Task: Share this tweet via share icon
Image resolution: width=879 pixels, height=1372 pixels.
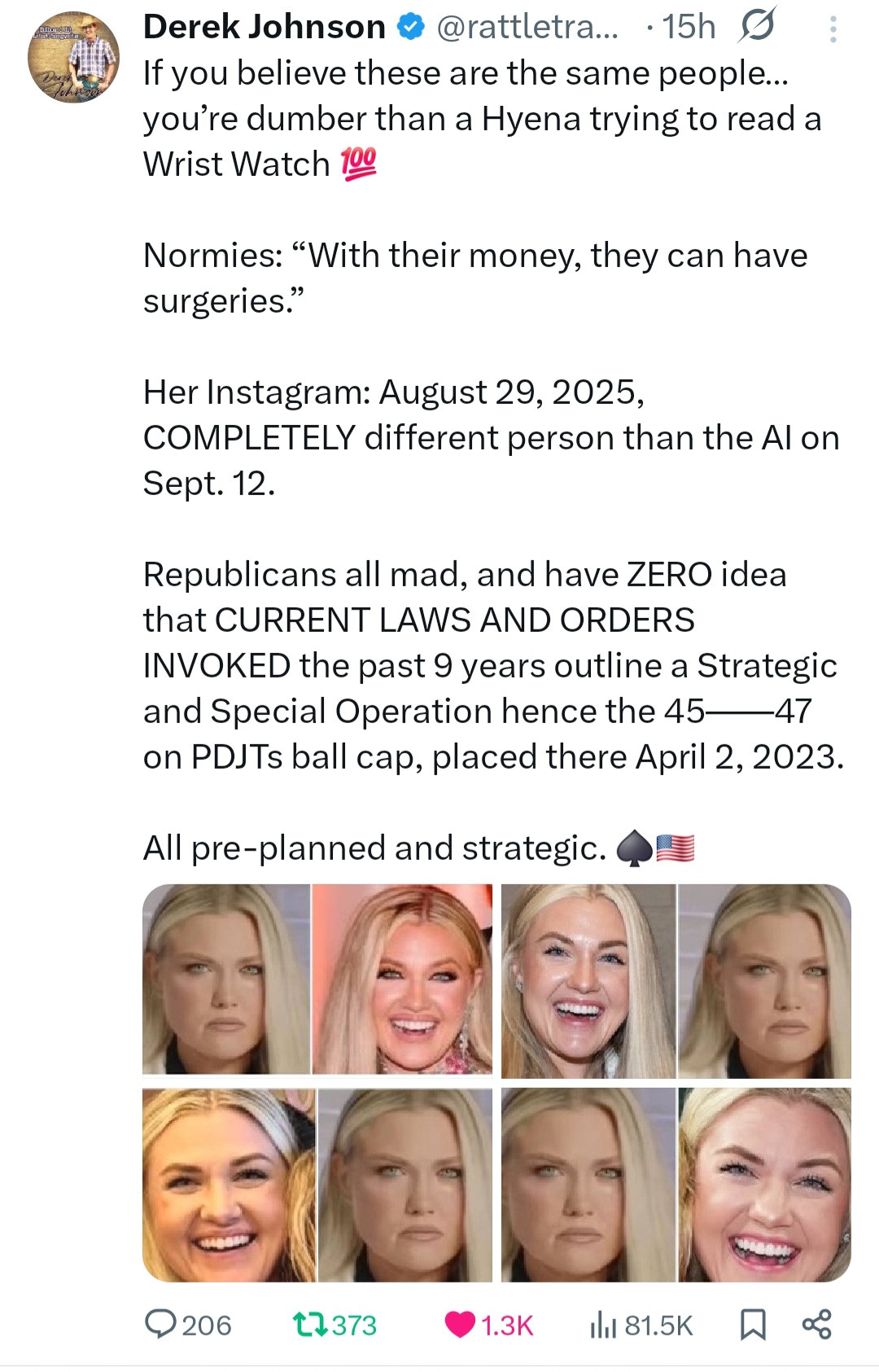Action: tap(816, 1325)
